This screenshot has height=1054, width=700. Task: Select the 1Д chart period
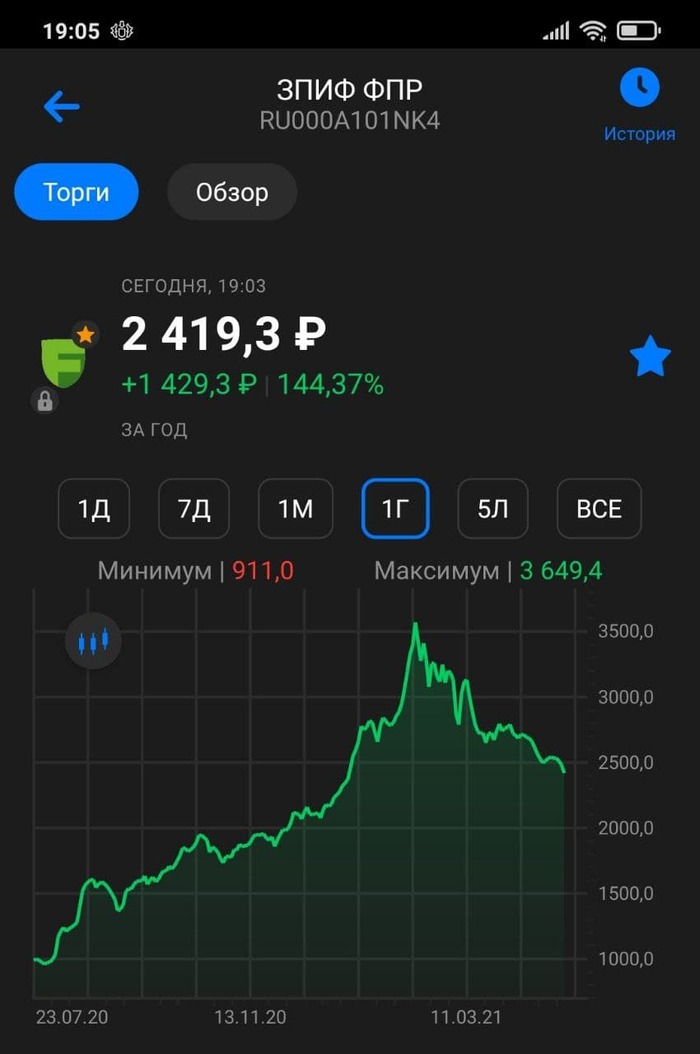click(93, 509)
